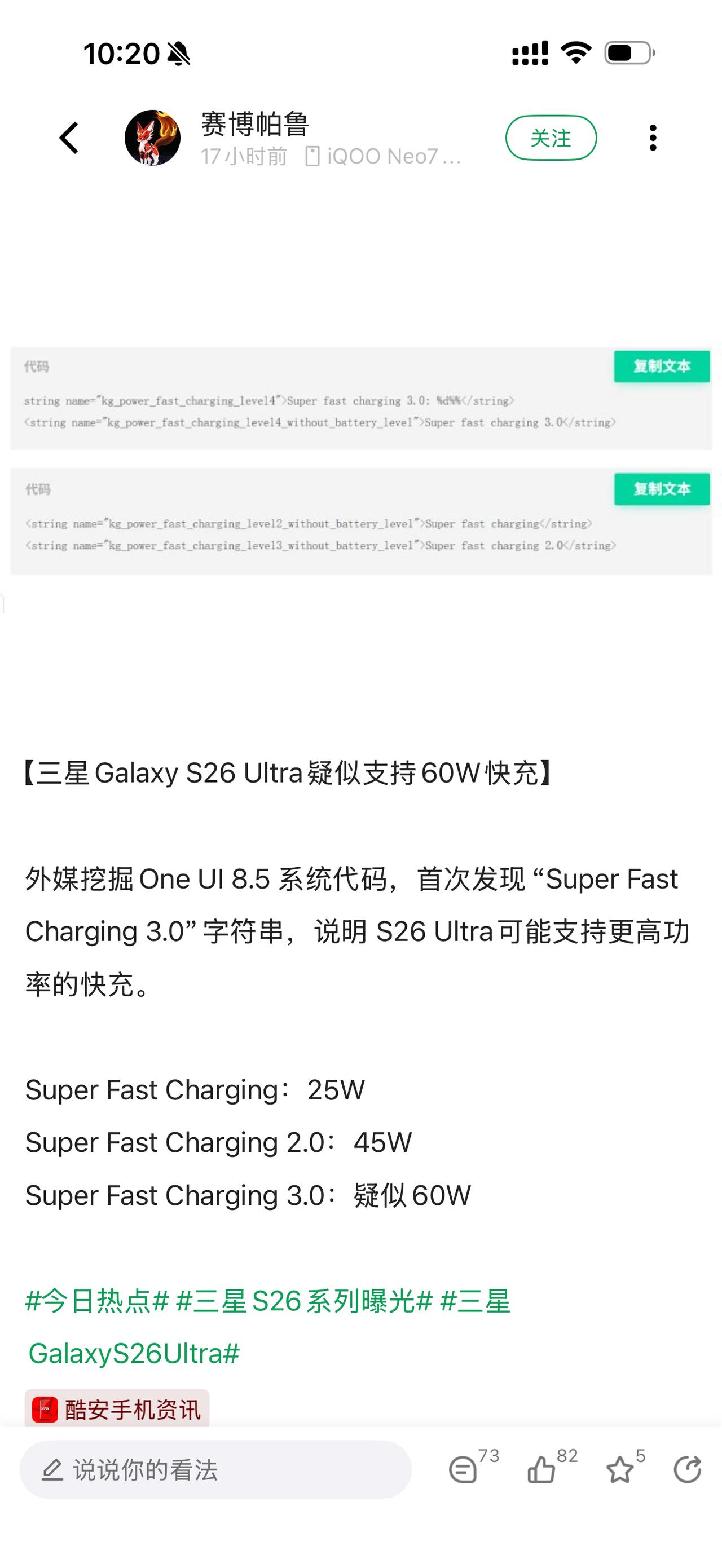Copy the first code block via 复制文本
This screenshot has height=1568, width=722.
pyautogui.click(x=661, y=366)
